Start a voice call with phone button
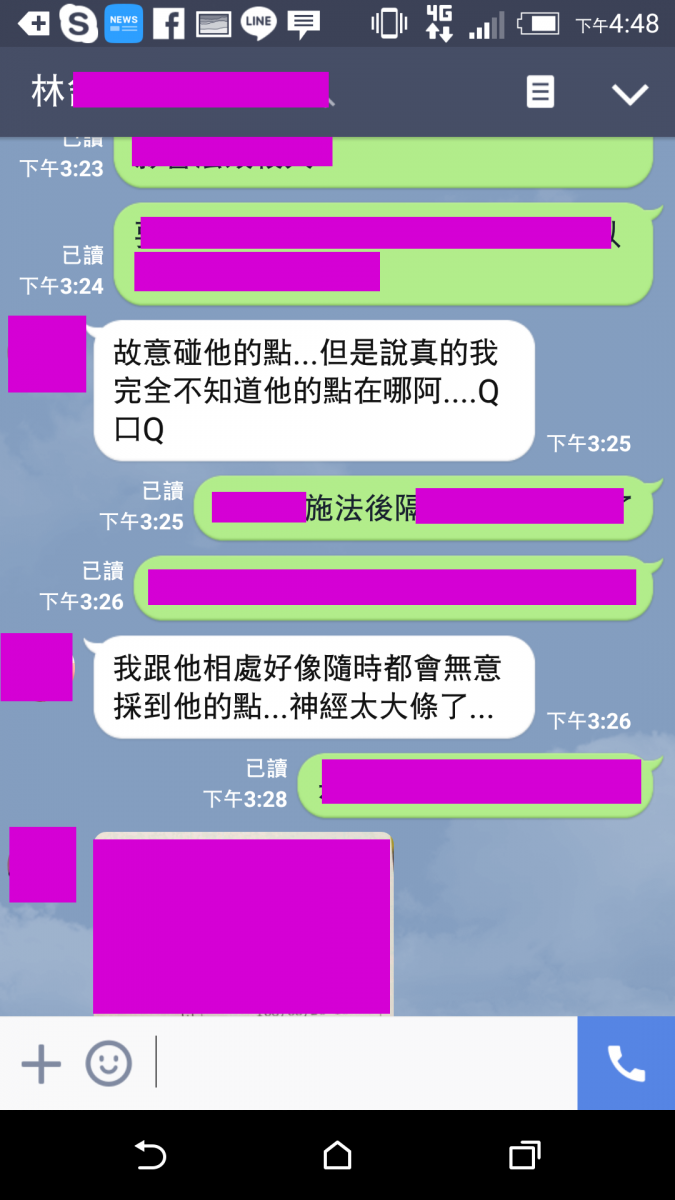The height and width of the screenshot is (1200, 675). point(626,1063)
